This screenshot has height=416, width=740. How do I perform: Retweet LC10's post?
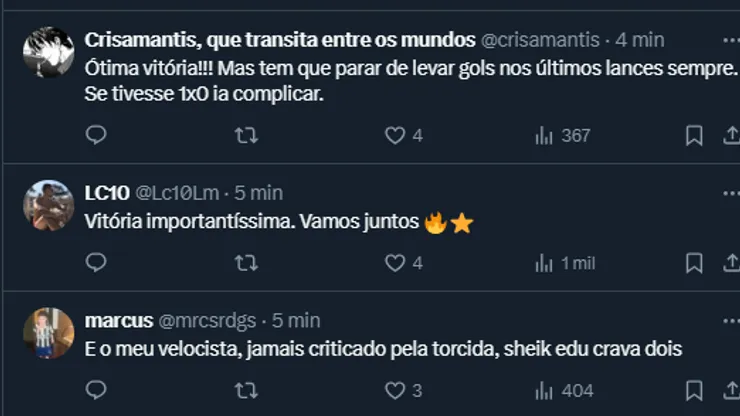click(245, 263)
